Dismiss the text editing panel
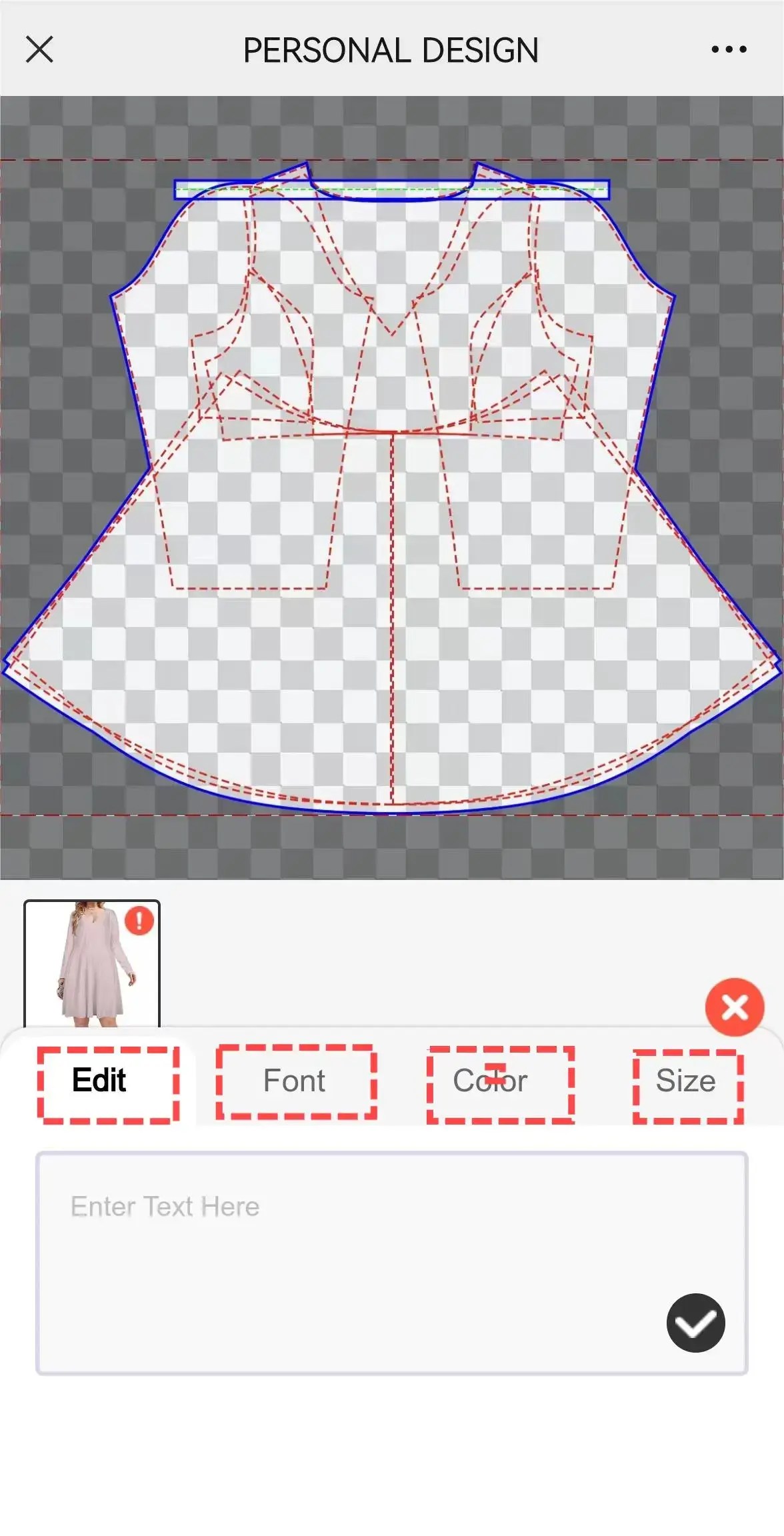This screenshot has width=784, height=1536. click(735, 1007)
